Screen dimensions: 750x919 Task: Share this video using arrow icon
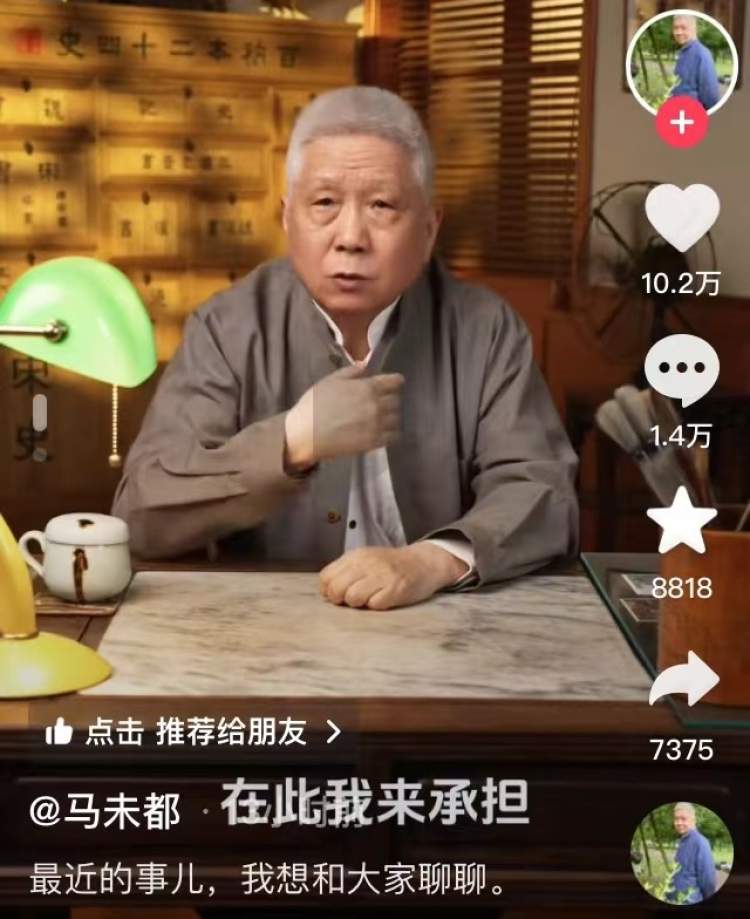683,681
